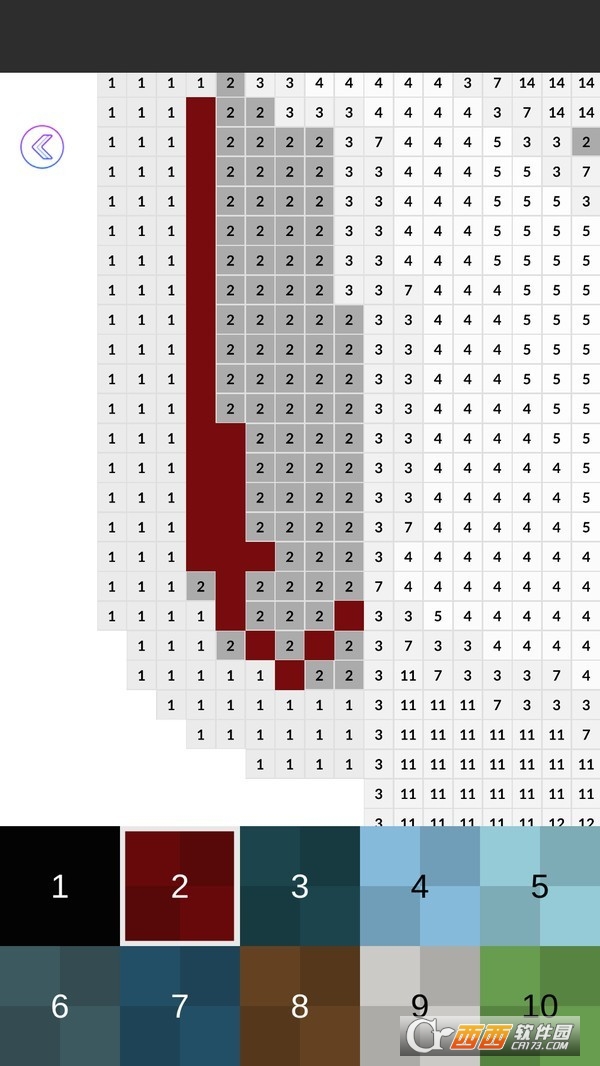Pick the dark red color 2
Screen dimensions: 600x1066
(180, 886)
